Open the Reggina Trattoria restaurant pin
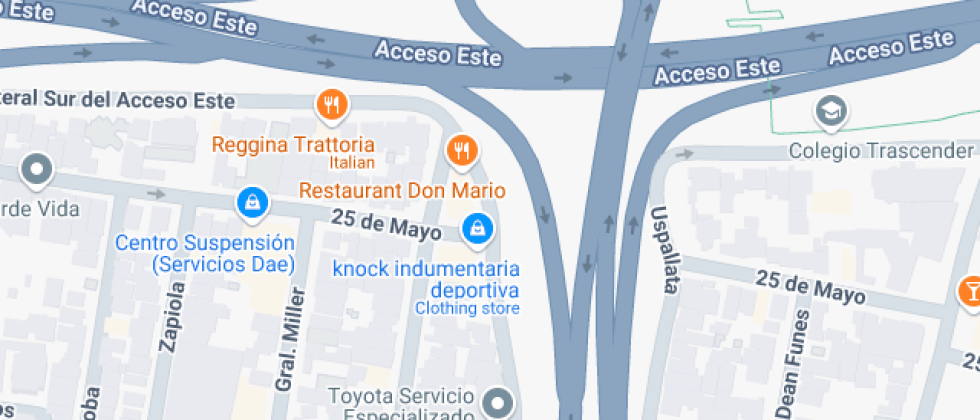Image resolution: width=980 pixels, height=420 pixels. tap(332, 105)
